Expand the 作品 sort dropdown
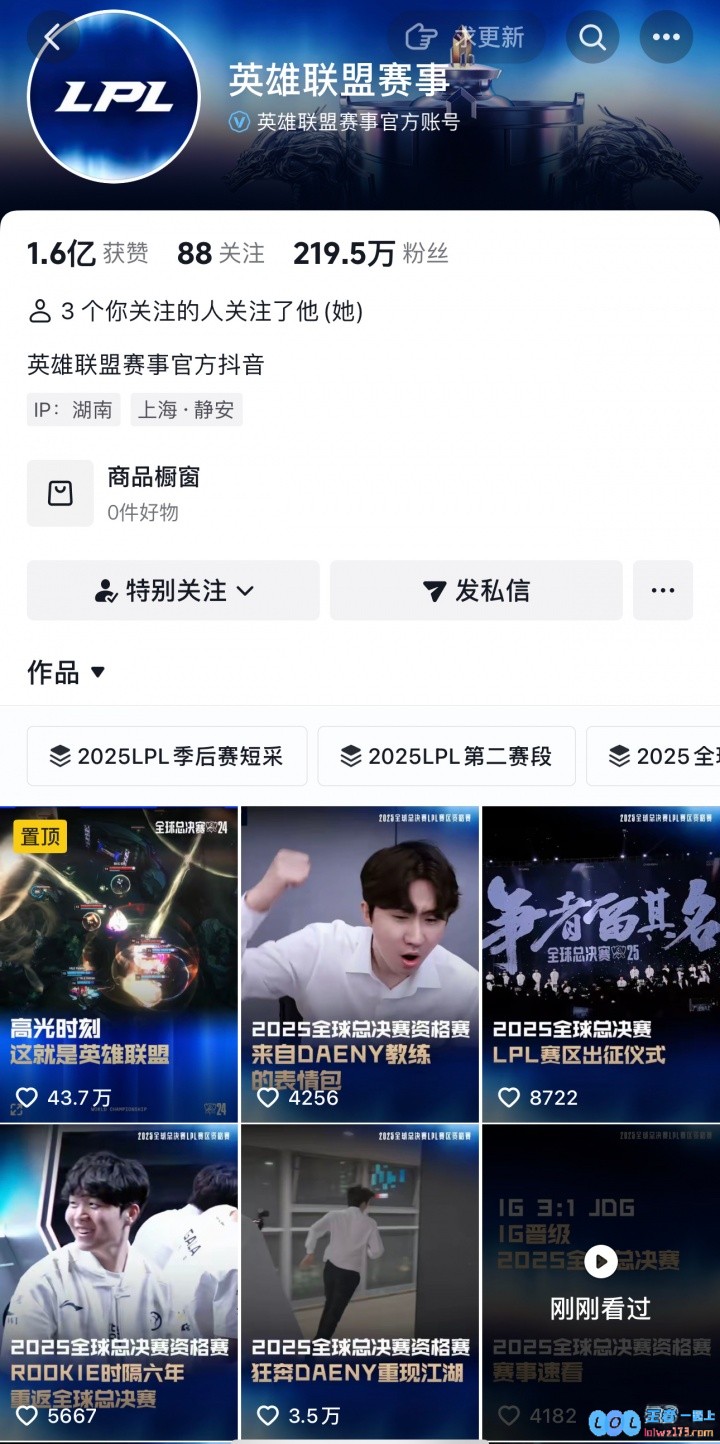This screenshot has height=1444, width=720. click(x=67, y=673)
